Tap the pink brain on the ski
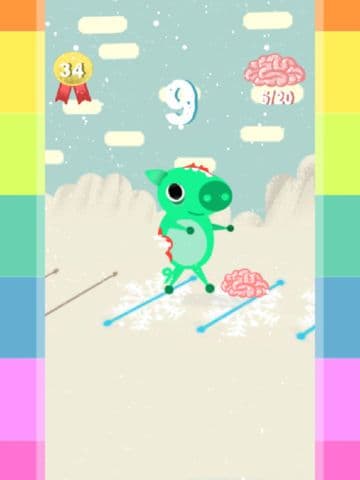The width and height of the screenshot is (360, 480). tap(245, 283)
